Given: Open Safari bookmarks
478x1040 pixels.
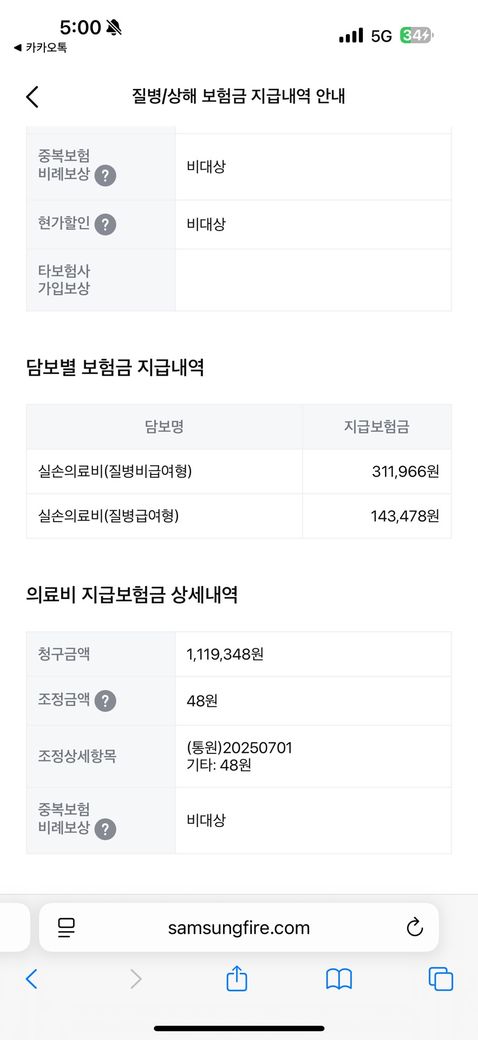Looking at the screenshot, I should tap(339, 979).
